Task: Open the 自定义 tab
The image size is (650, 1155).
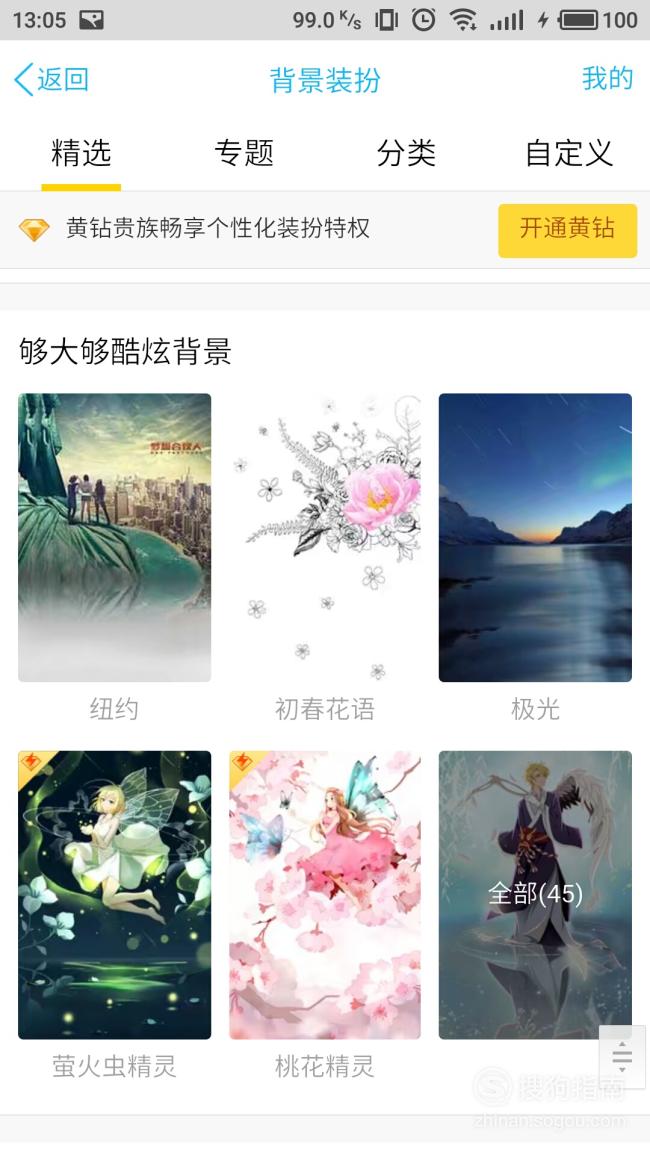Action: point(569,153)
